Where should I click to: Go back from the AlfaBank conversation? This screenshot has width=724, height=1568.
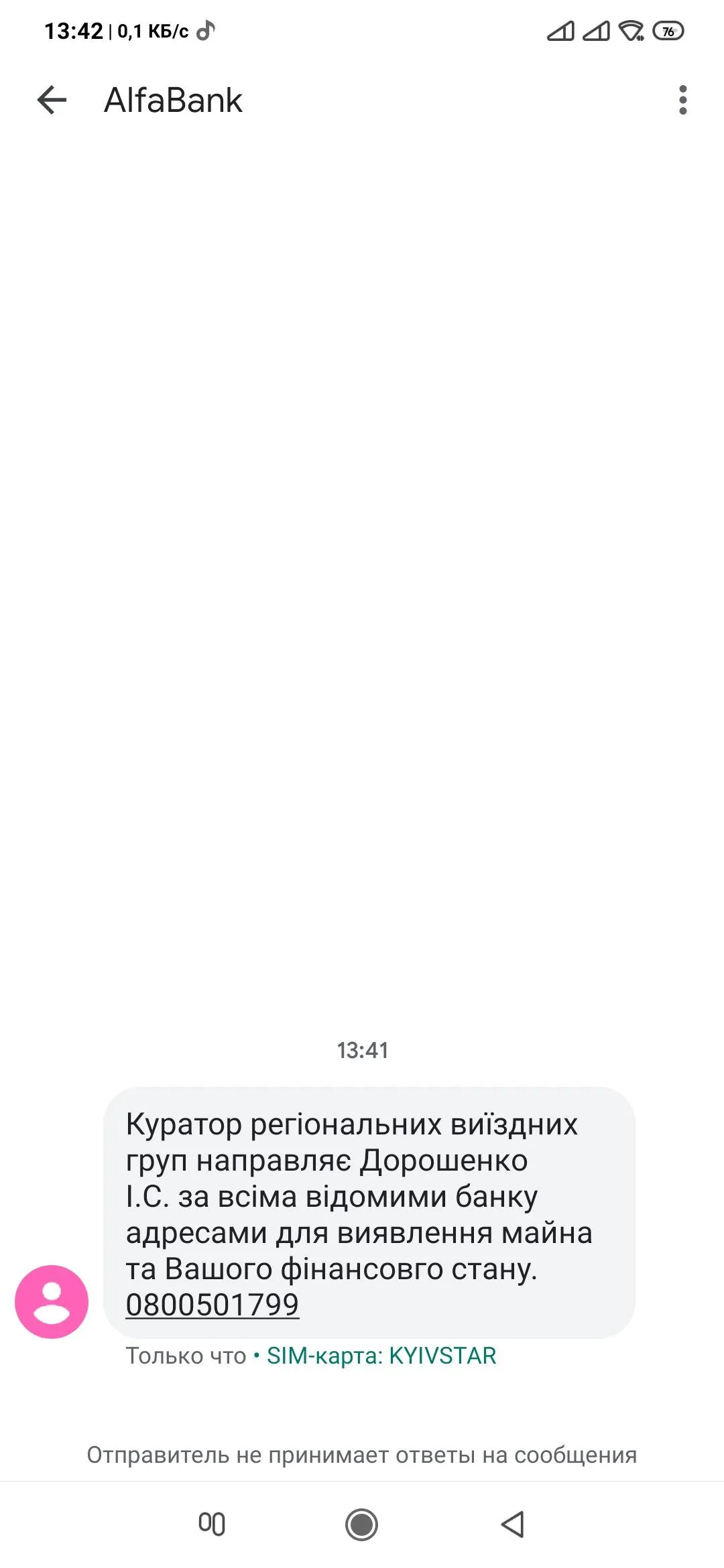[52, 101]
